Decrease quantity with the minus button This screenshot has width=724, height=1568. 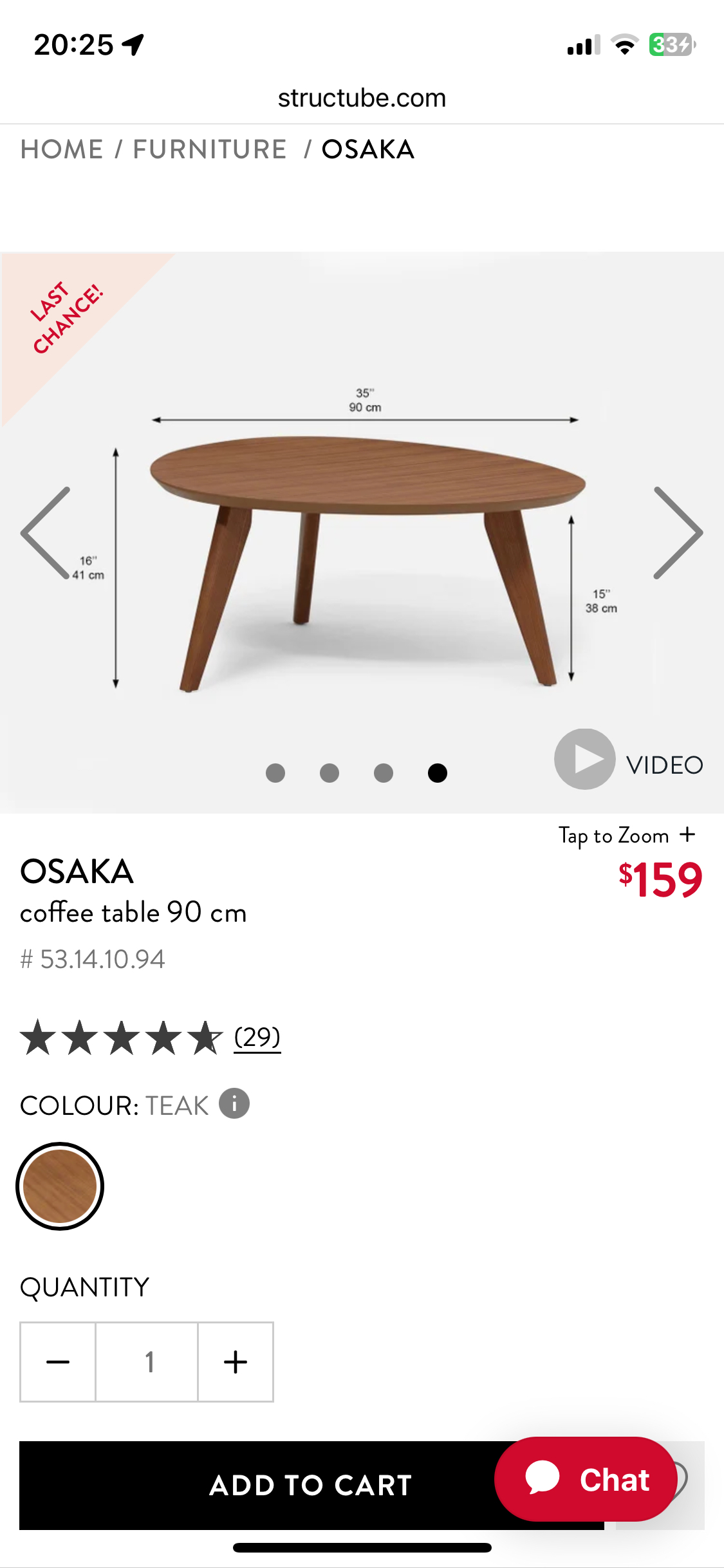(x=58, y=1361)
